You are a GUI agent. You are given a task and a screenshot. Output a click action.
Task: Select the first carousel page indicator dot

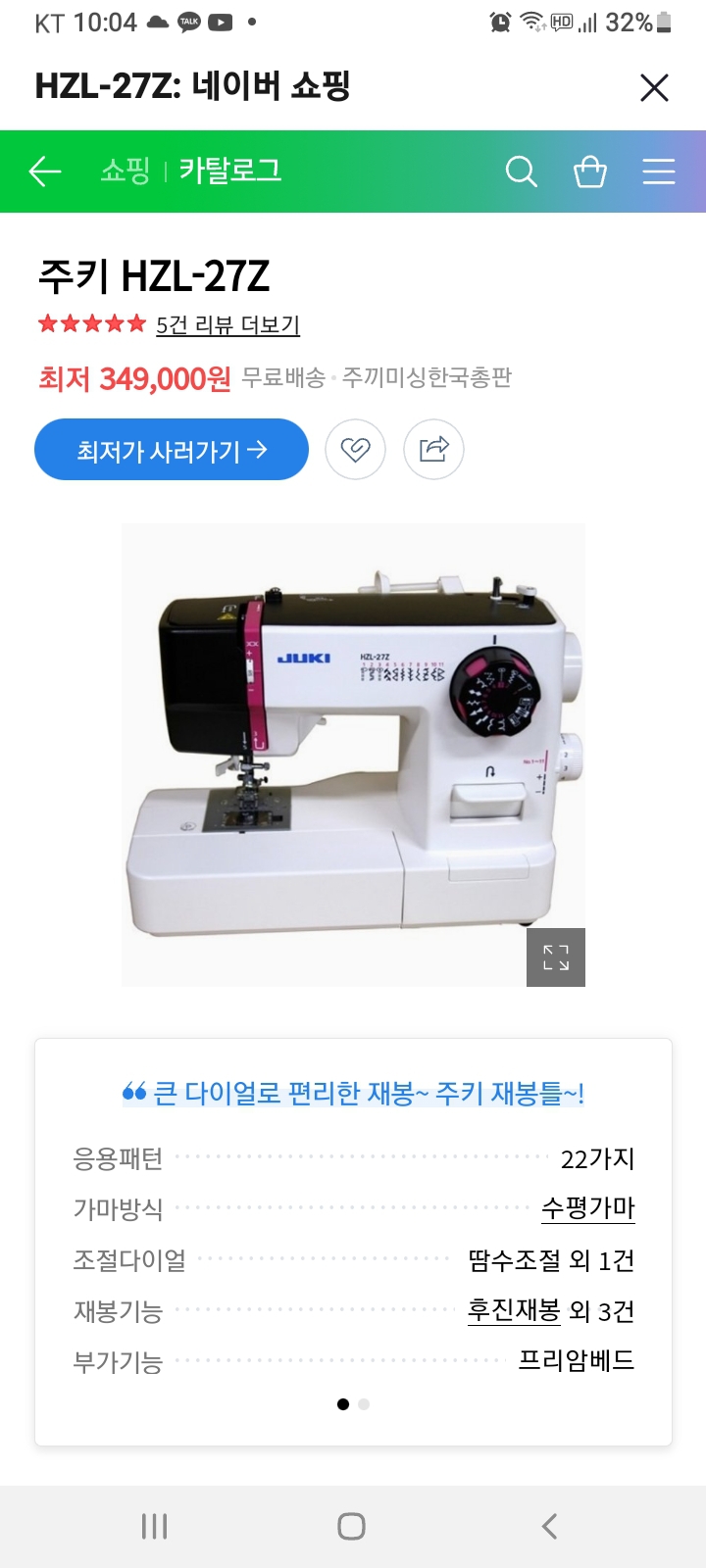[343, 1403]
